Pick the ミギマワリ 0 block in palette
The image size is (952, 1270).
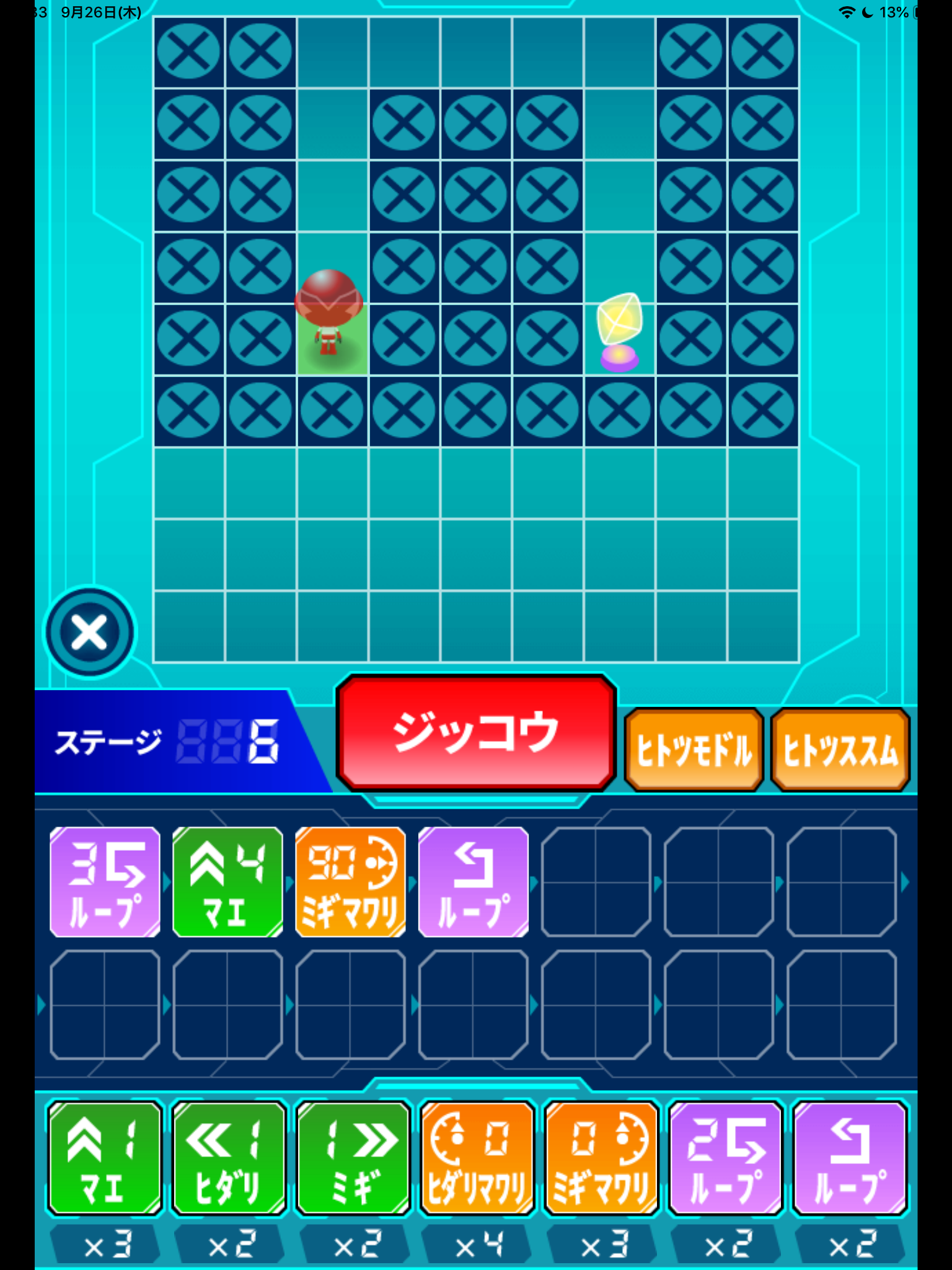601,1158
